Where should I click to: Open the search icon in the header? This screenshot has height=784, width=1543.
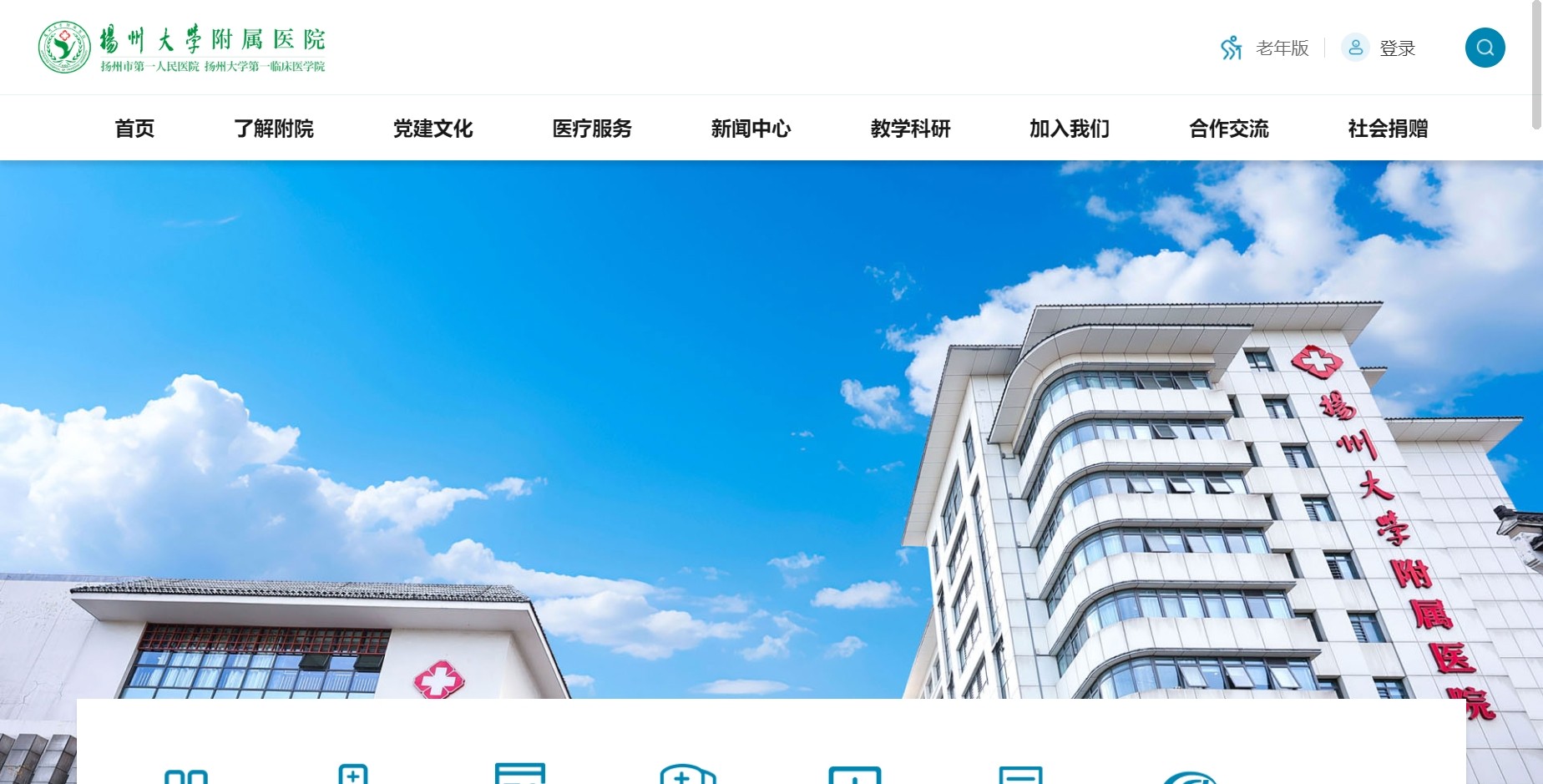[1485, 48]
